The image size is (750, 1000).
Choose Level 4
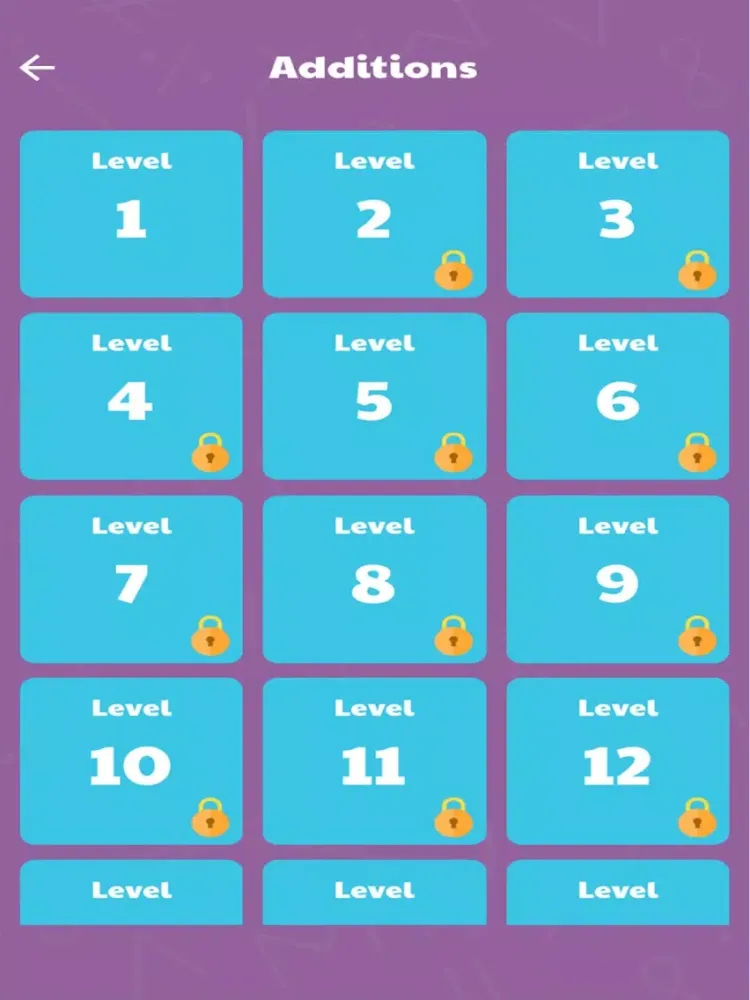point(131,396)
